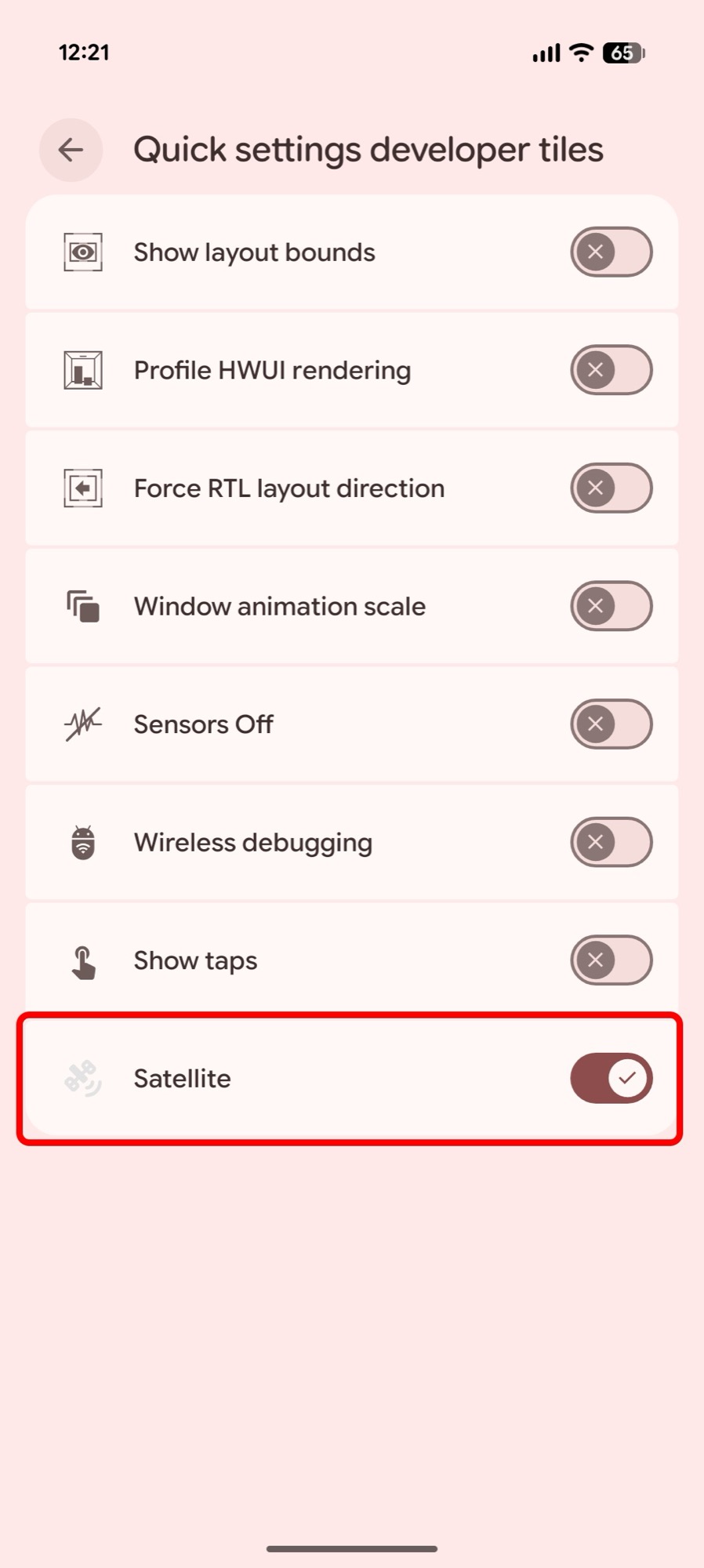This screenshot has width=704, height=1568.
Task: Click the Show taps finger icon
Action: [82, 960]
